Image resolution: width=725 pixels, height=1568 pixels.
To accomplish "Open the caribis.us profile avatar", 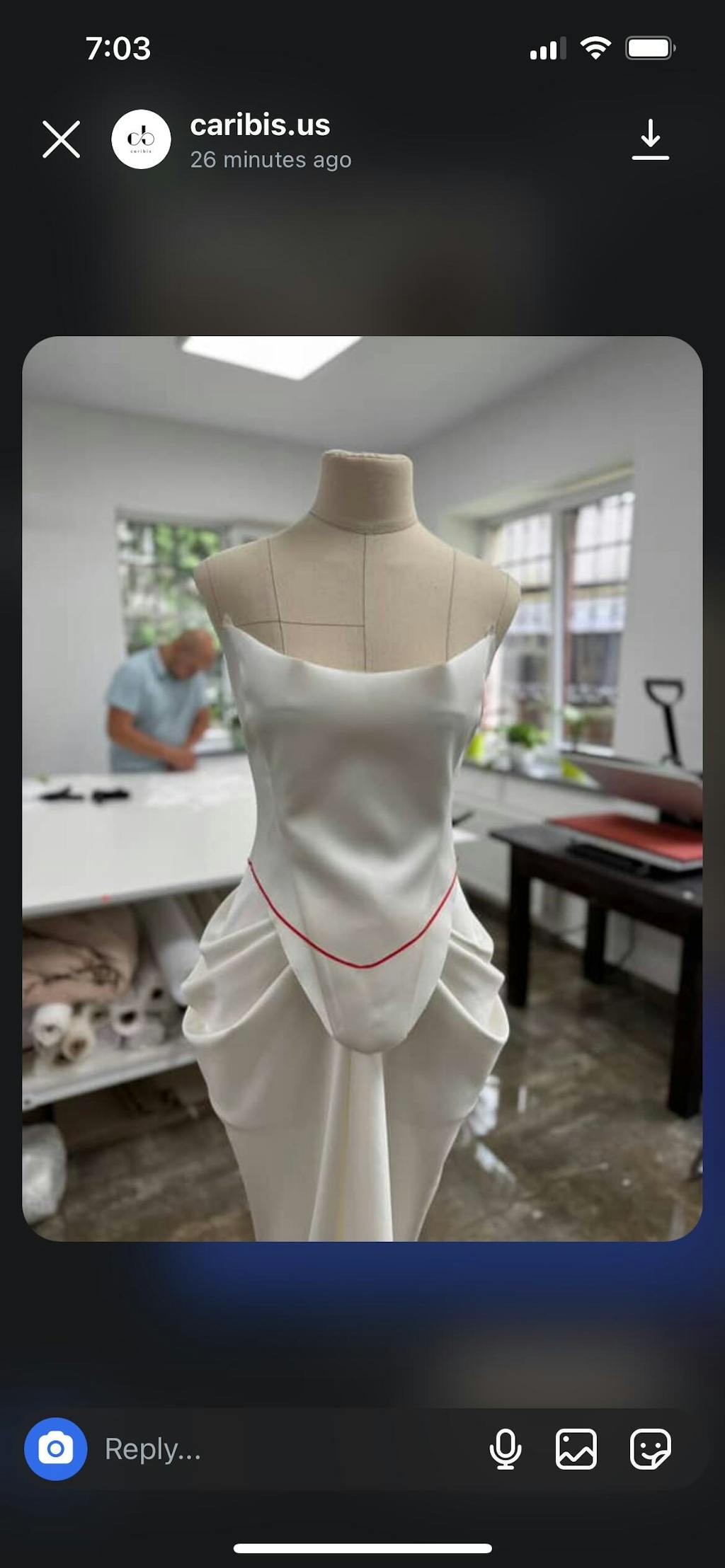I will [141, 139].
